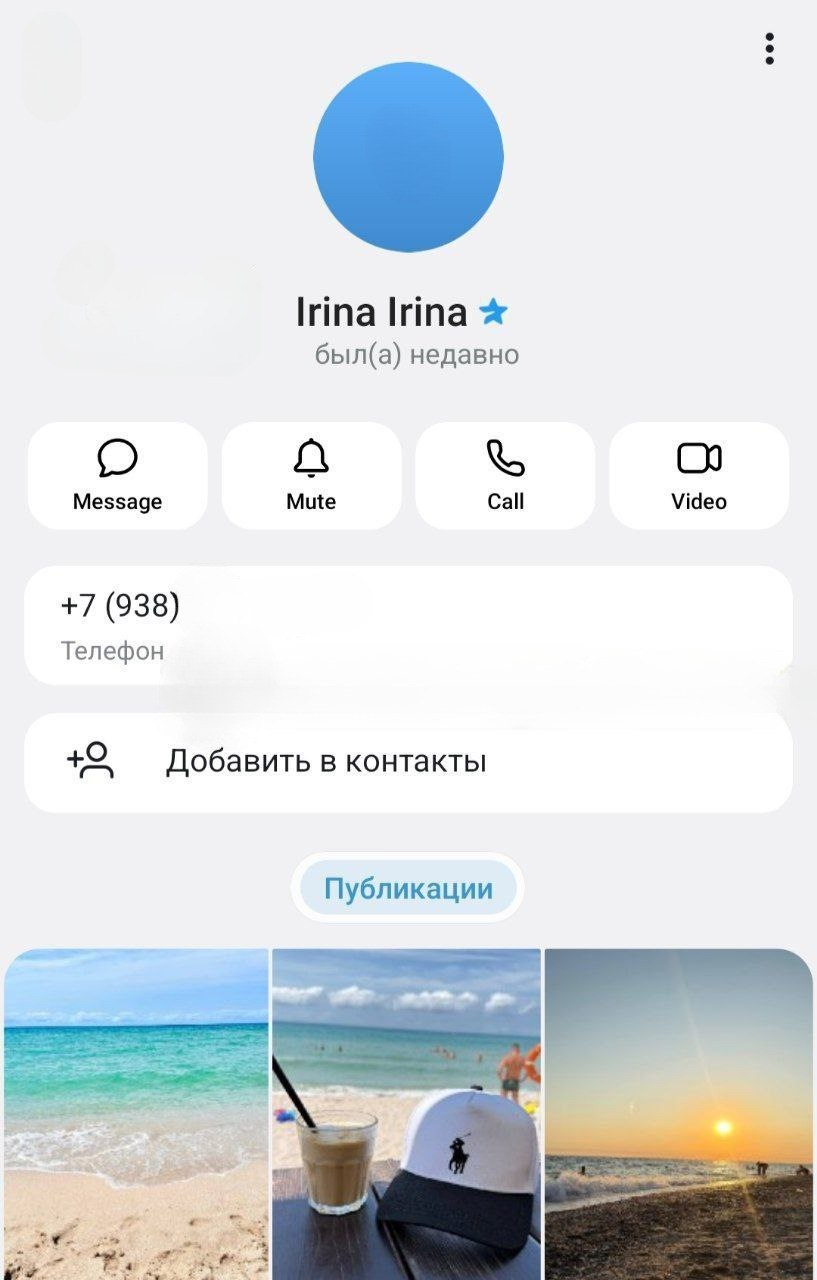This screenshot has height=1280, width=817.
Task: Open the photo with the white cap
Action: [406, 1112]
